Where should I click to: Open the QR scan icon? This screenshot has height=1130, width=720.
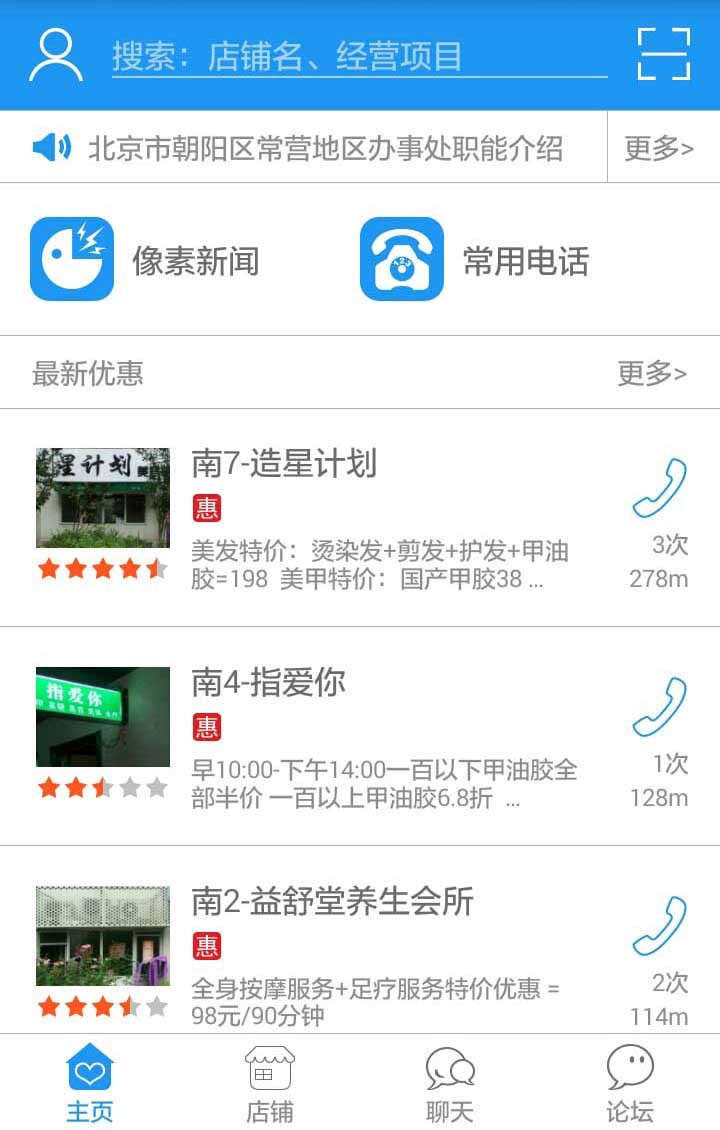[664, 54]
